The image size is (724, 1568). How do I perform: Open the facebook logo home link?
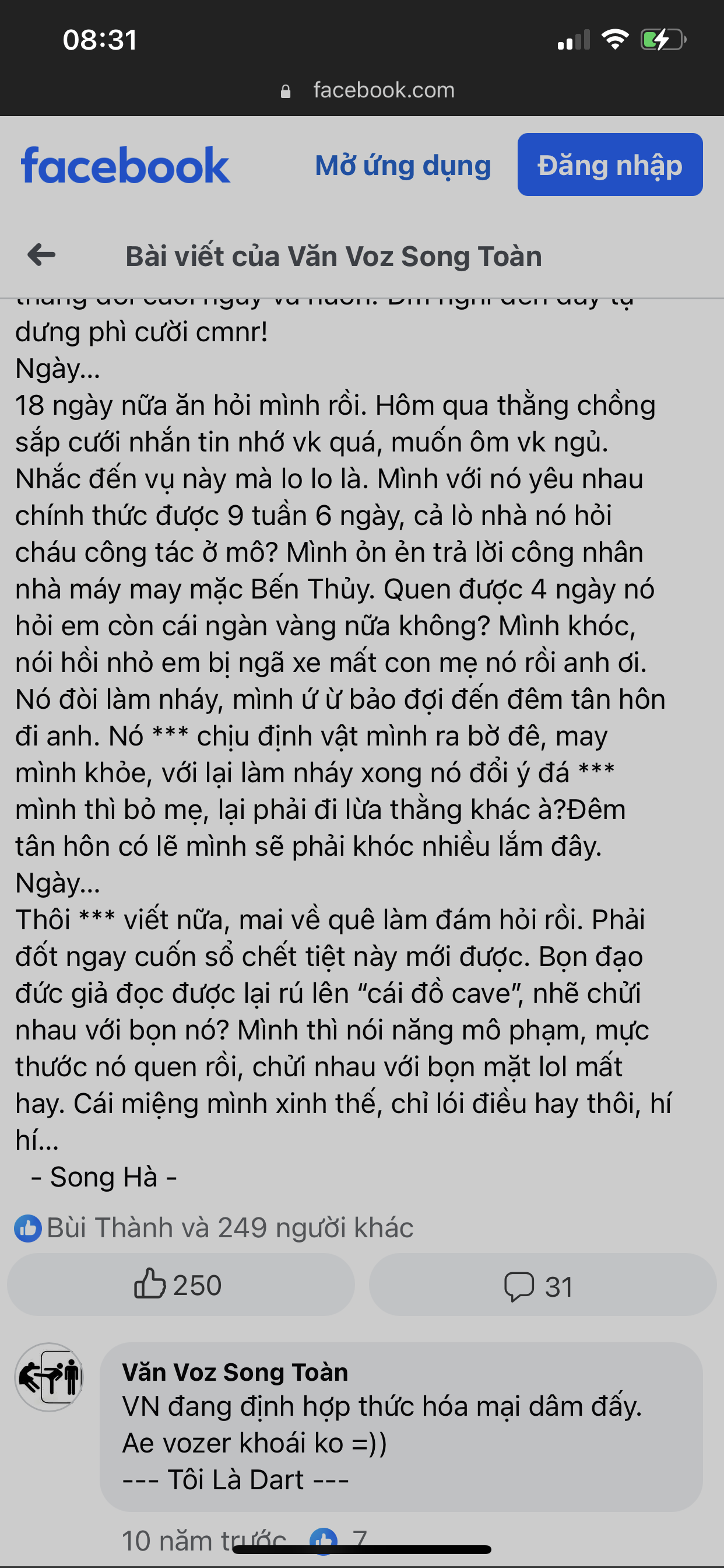[125, 165]
